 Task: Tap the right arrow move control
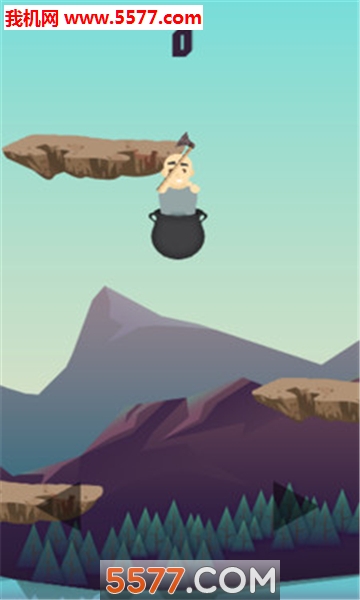click(x=295, y=506)
